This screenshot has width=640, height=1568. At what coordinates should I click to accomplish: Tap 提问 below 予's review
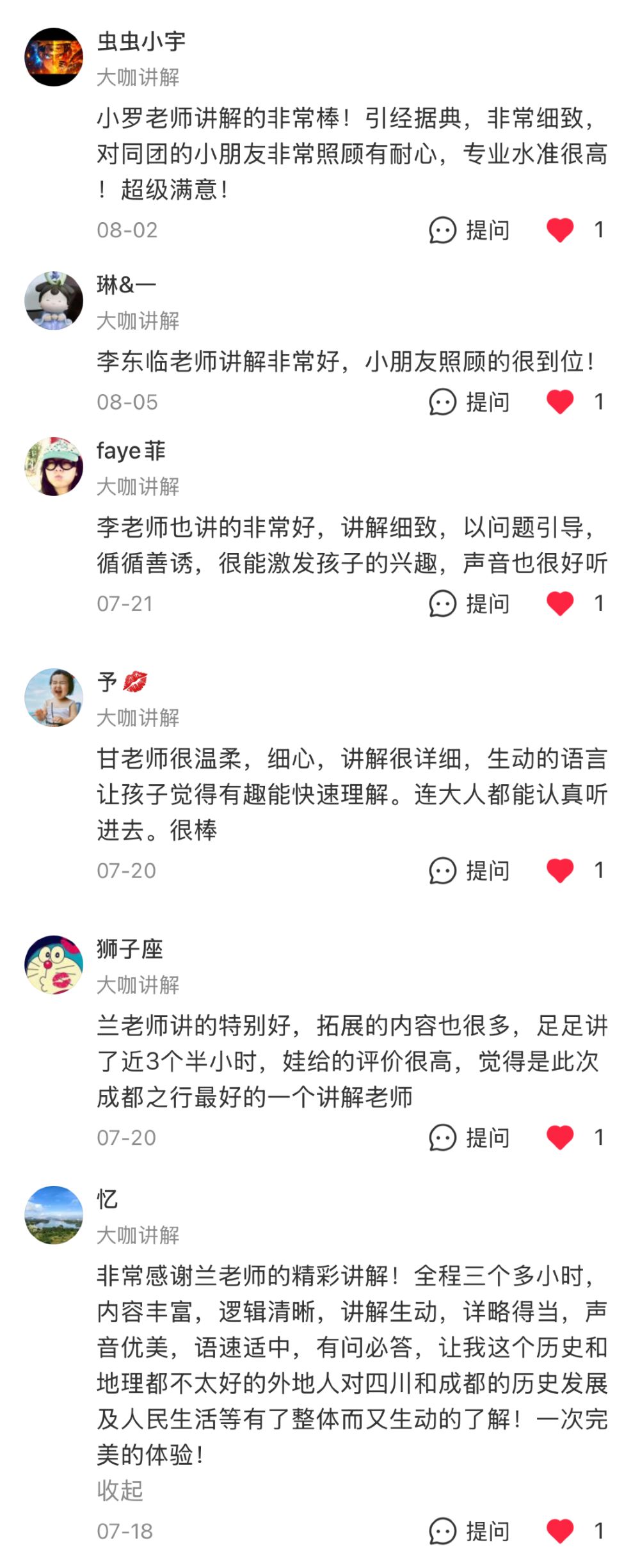469,870
